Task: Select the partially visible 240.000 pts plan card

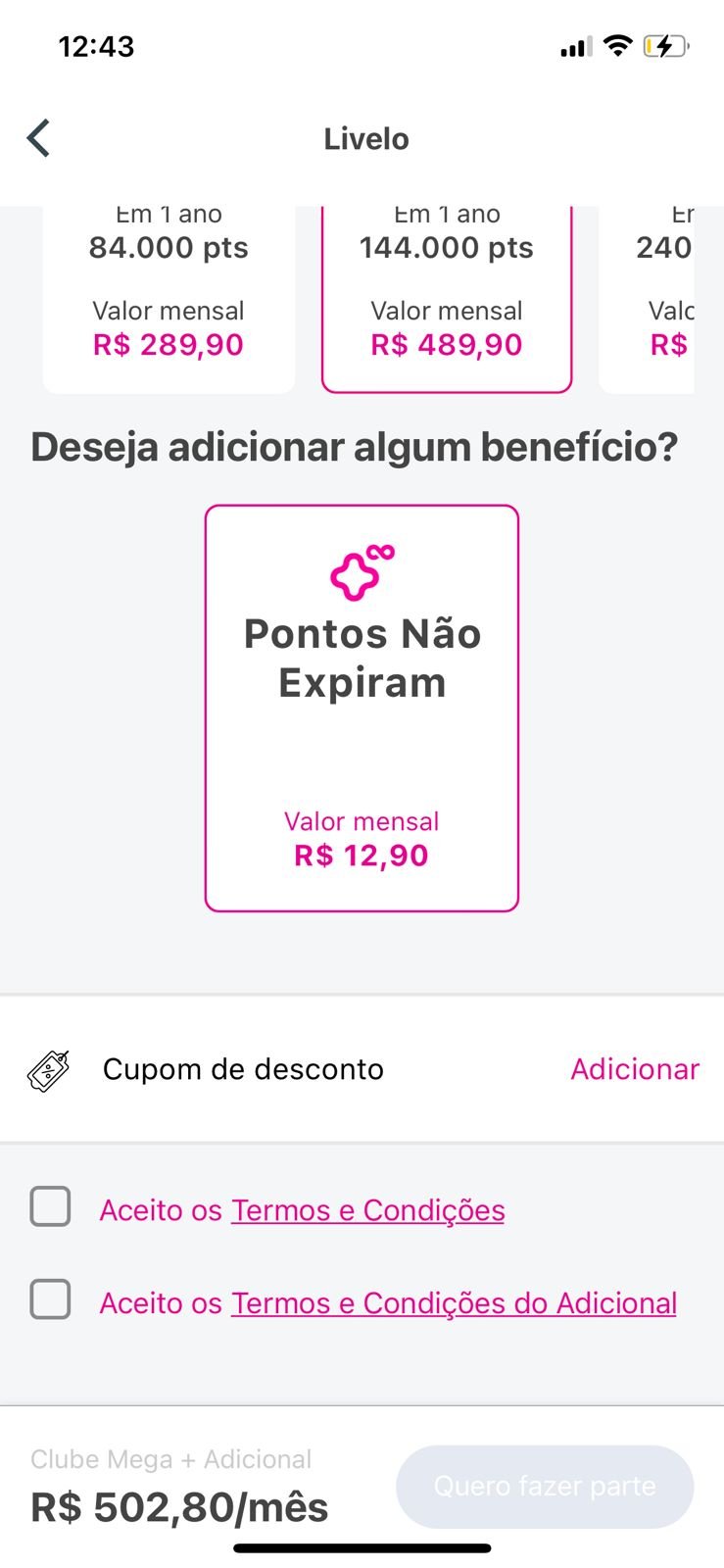Action: pyautogui.click(x=647, y=300)
